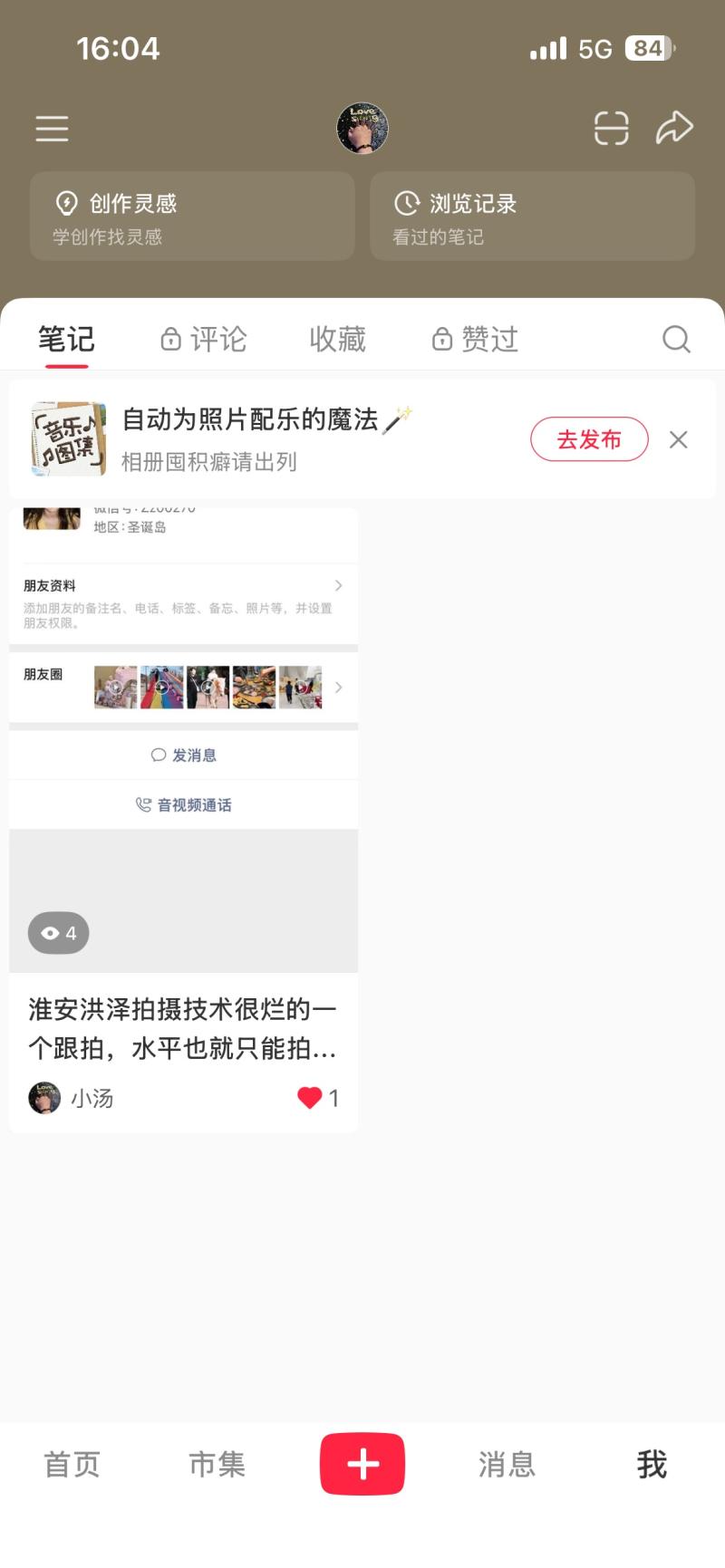This screenshot has height=1568, width=725.
Task: Open the hamburger menu drawer
Action: point(52,129)
